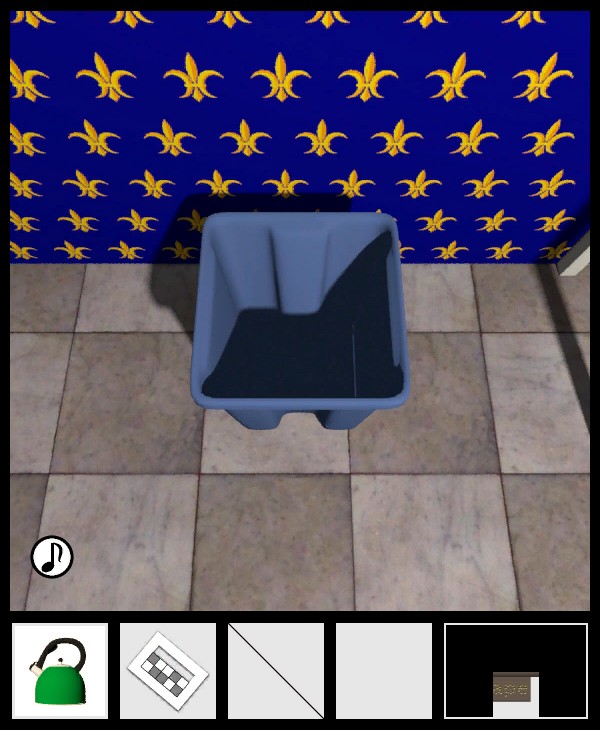This screenshot has width=600, height=730.
Task: Inspect the blue trash bin
Action: (x=300, y=320)
